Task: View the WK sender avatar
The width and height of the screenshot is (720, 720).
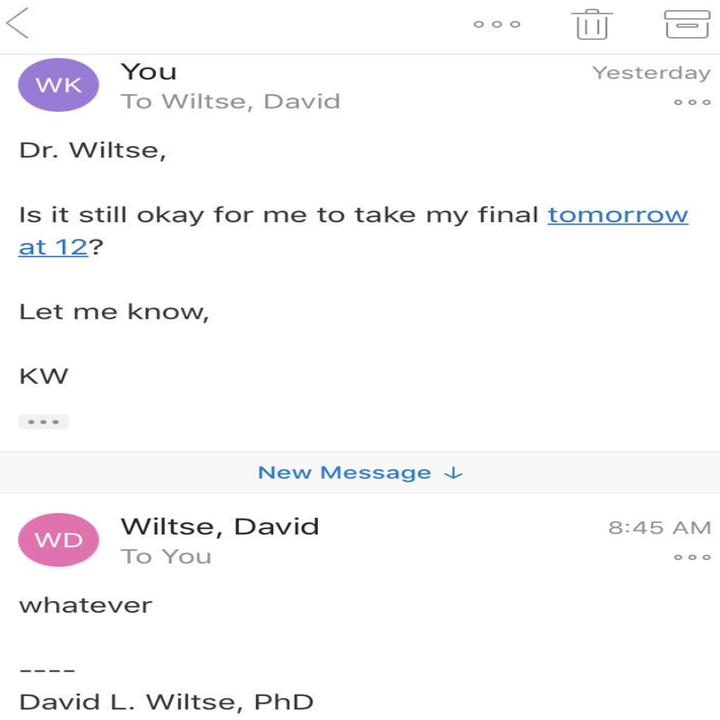Action: click(x=59, y=86)
